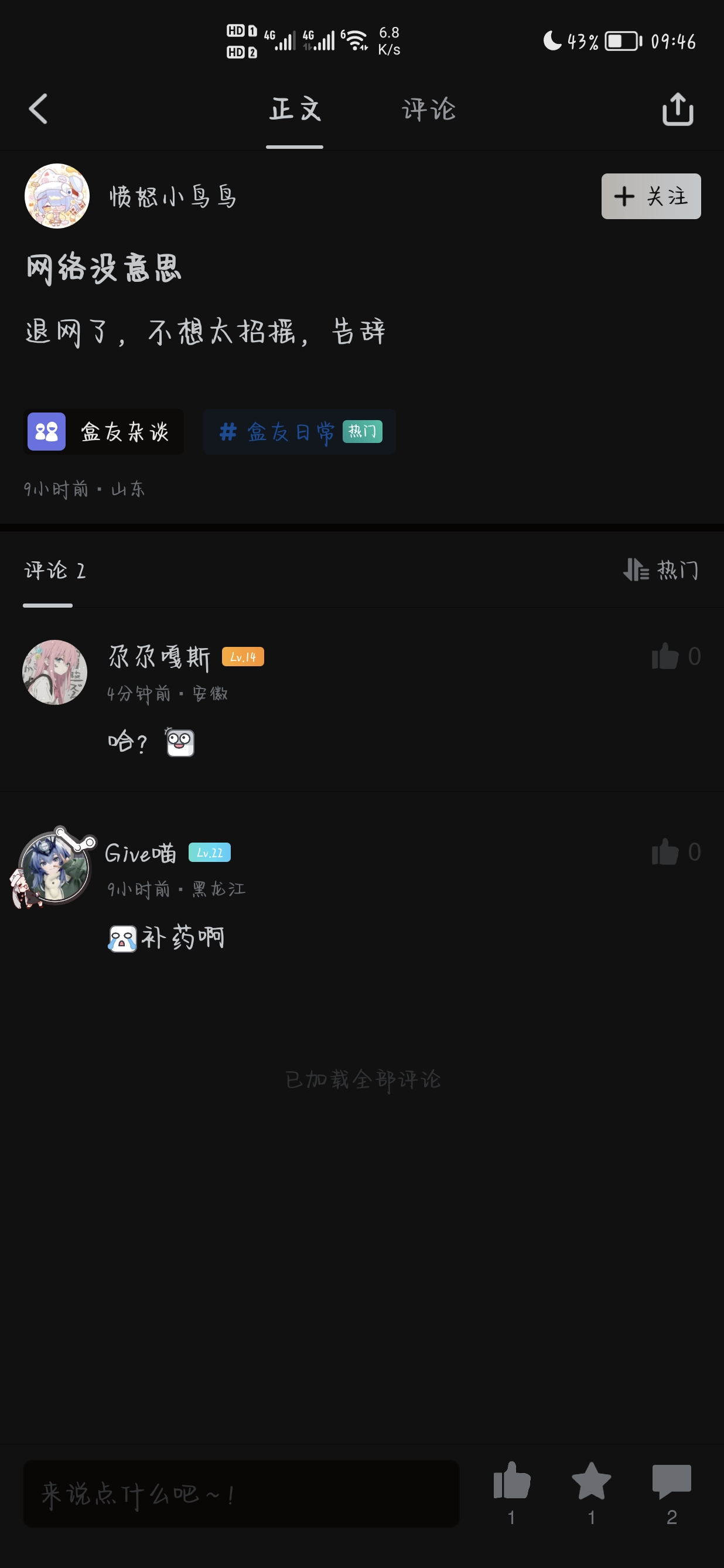Open the 盒友杂谈 community chip

point(104,432)
